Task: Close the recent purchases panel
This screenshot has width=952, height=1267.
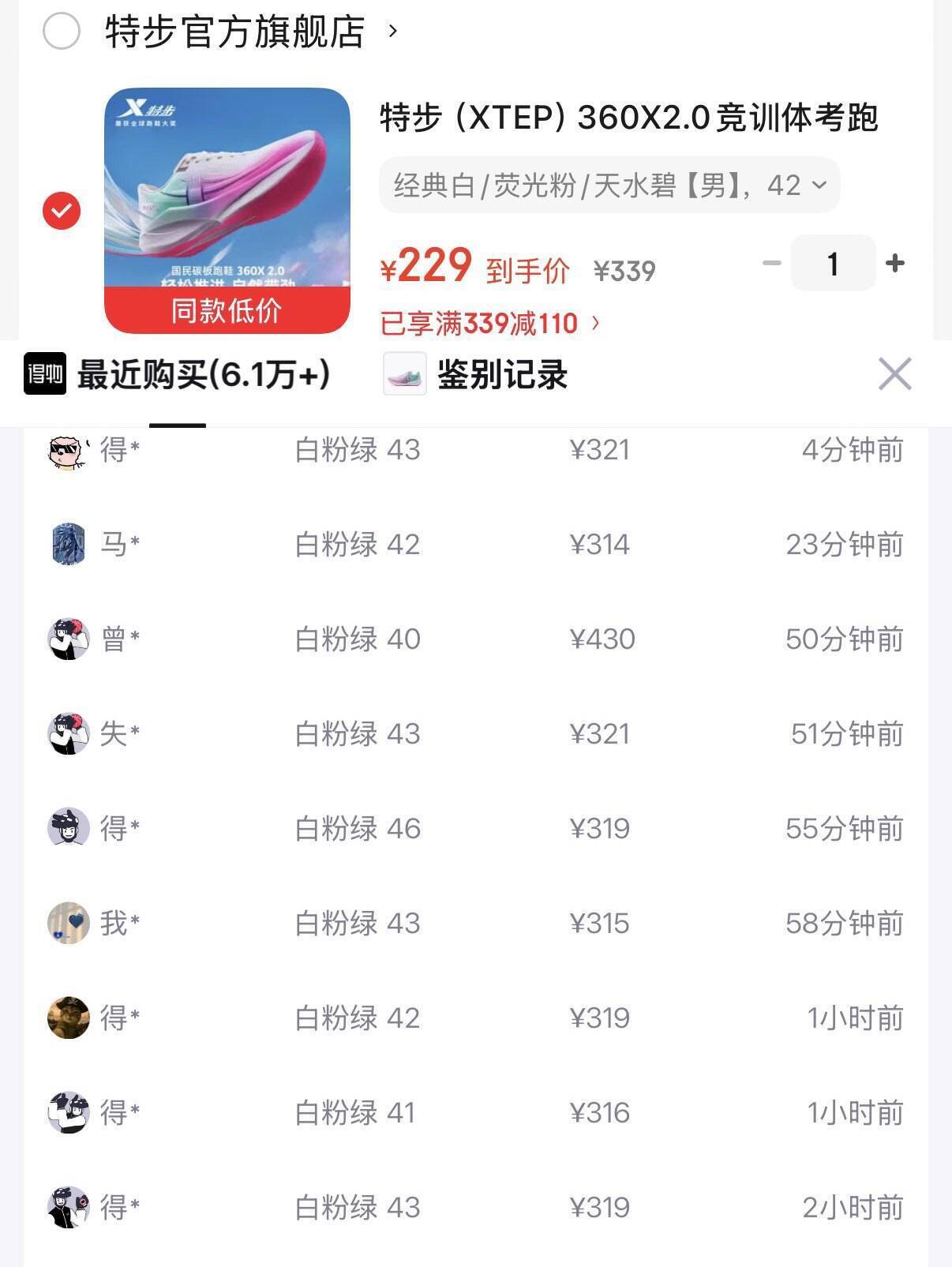Action: (894, 374)
